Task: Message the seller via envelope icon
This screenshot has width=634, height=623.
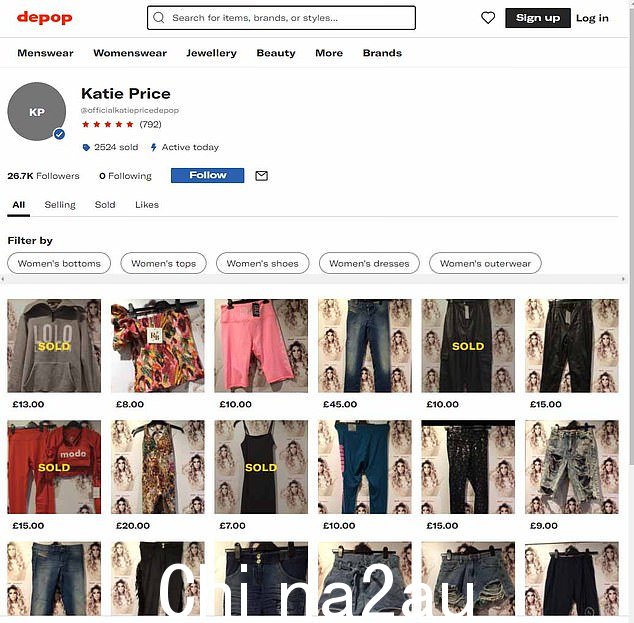Action: [x=262, y=176]
